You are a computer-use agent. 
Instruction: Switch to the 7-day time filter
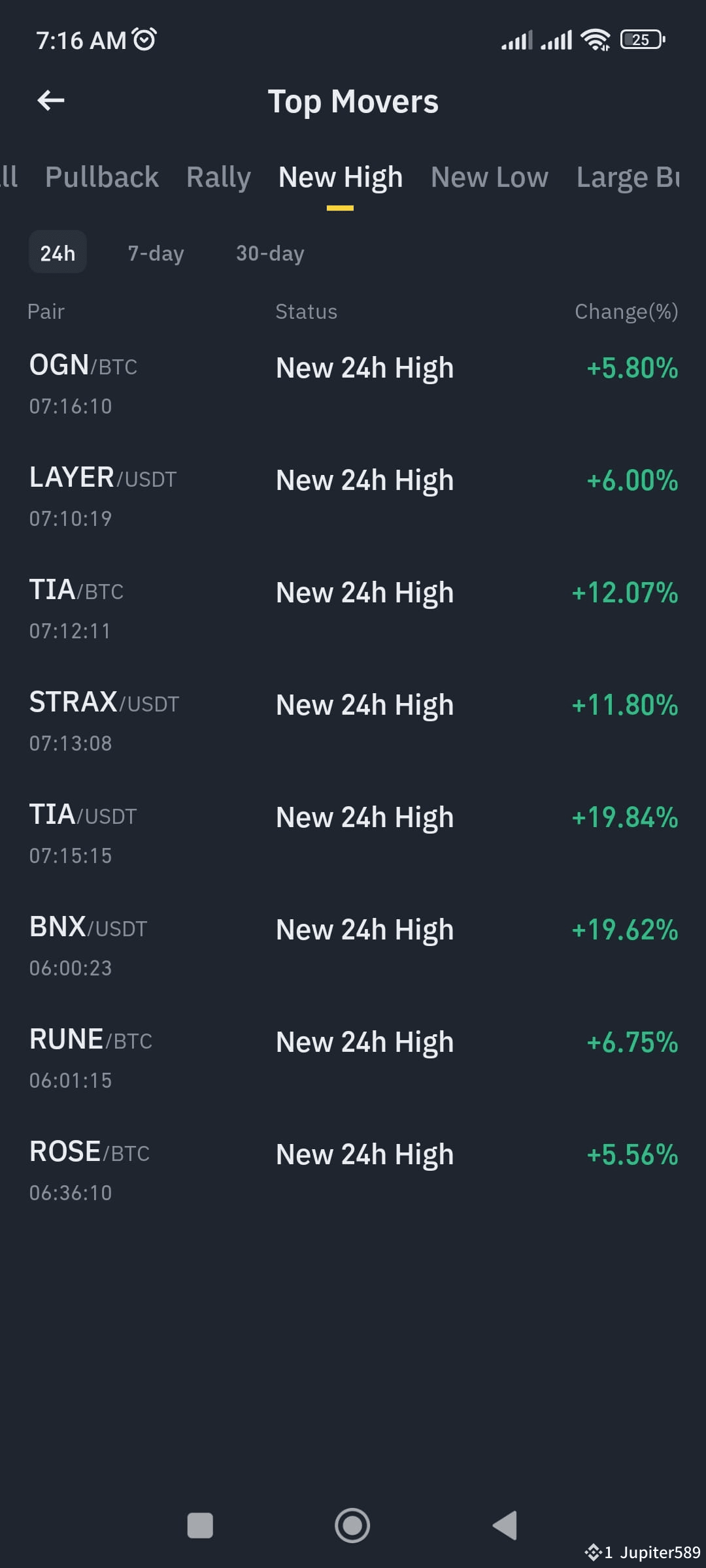click(x=156, y=253)
